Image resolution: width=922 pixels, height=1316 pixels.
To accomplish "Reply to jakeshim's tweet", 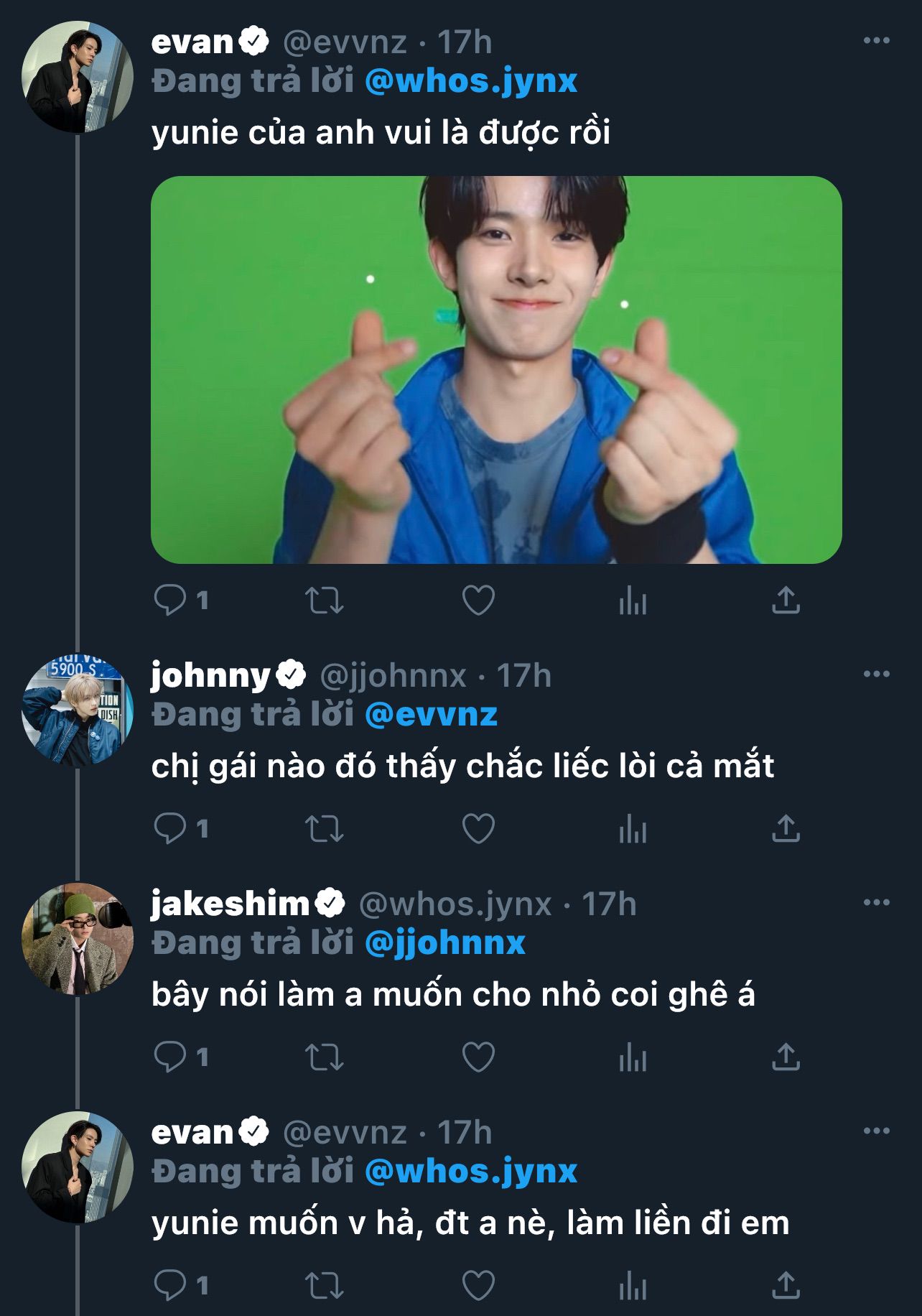I will coord(170,1057).
